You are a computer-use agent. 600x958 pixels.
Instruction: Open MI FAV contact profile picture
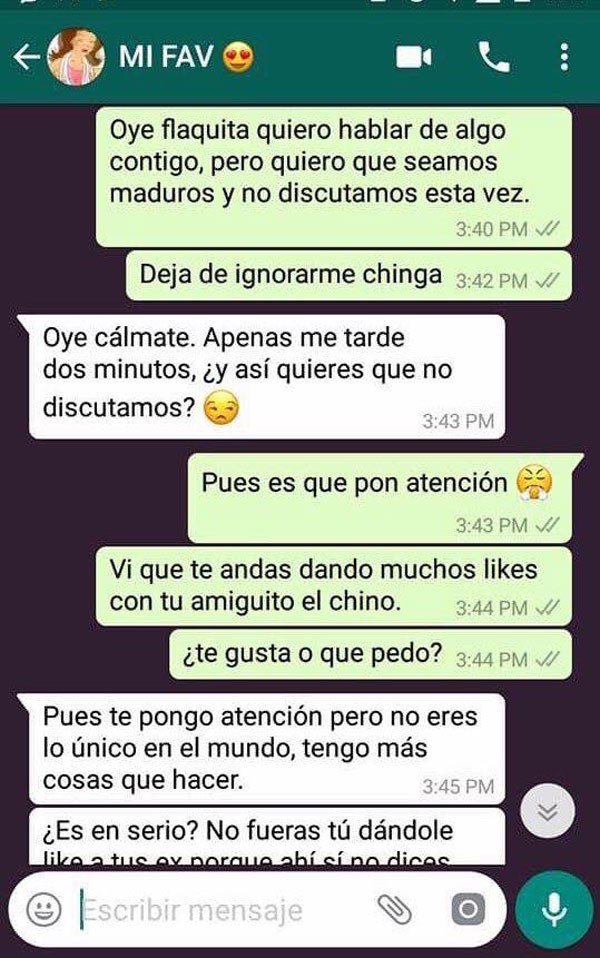(76, 57)
